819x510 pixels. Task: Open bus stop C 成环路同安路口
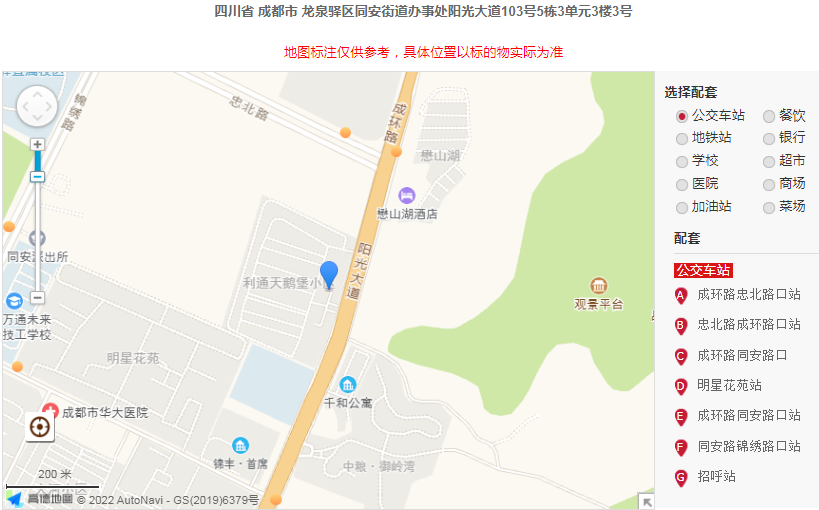(742, 356)
